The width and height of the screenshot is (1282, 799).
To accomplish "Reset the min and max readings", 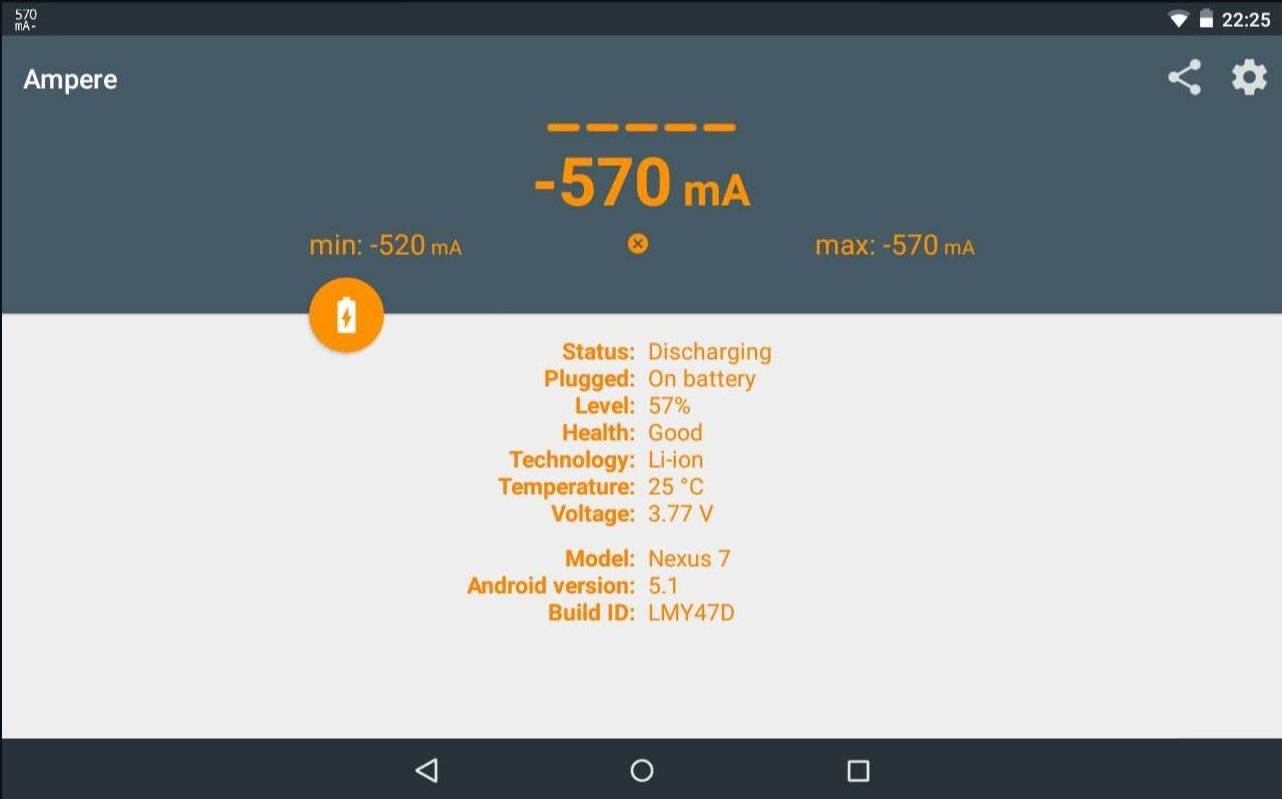I will coord(638,244).
